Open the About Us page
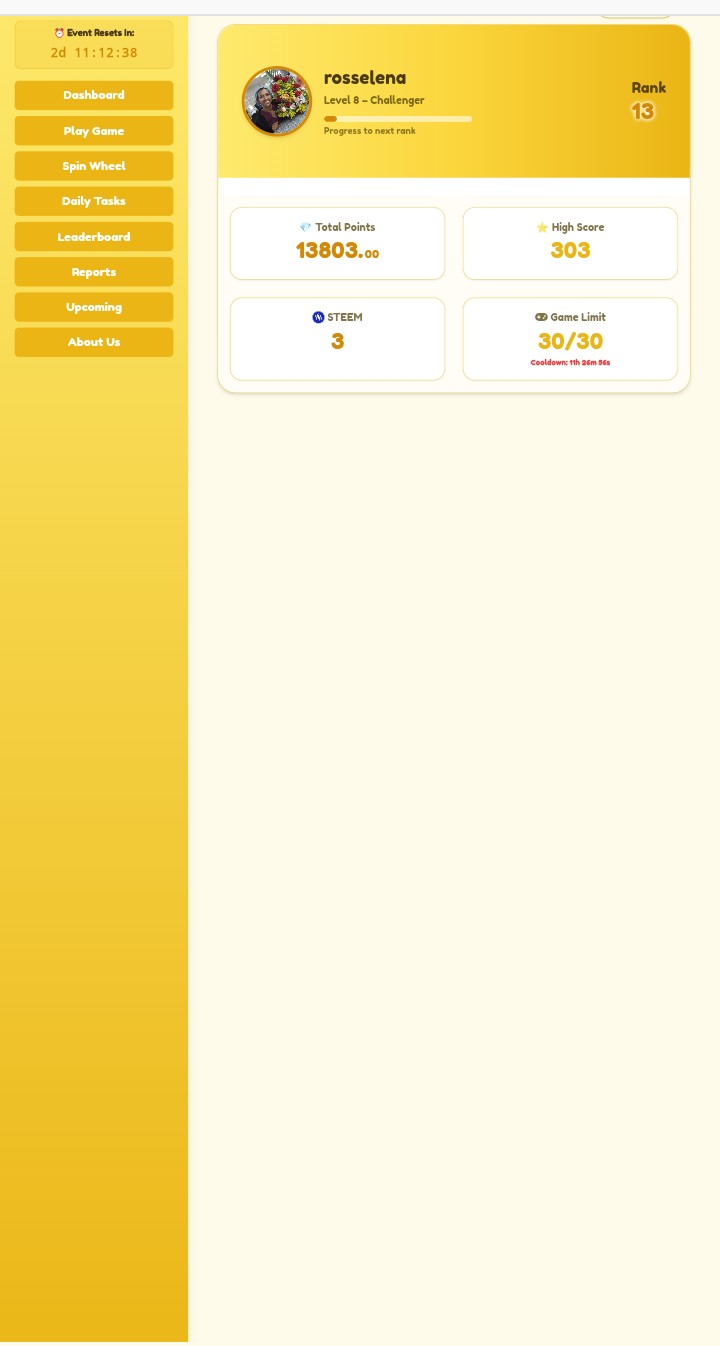This screenshot has width=720, height=1346. click(x=94, y=342)
